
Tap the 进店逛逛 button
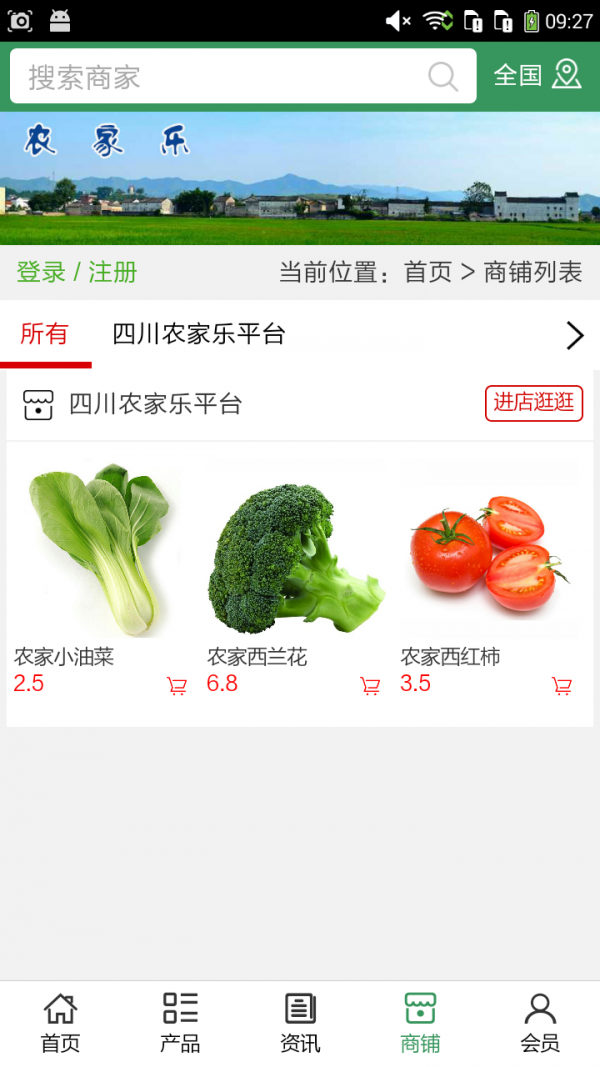point(534,403)
